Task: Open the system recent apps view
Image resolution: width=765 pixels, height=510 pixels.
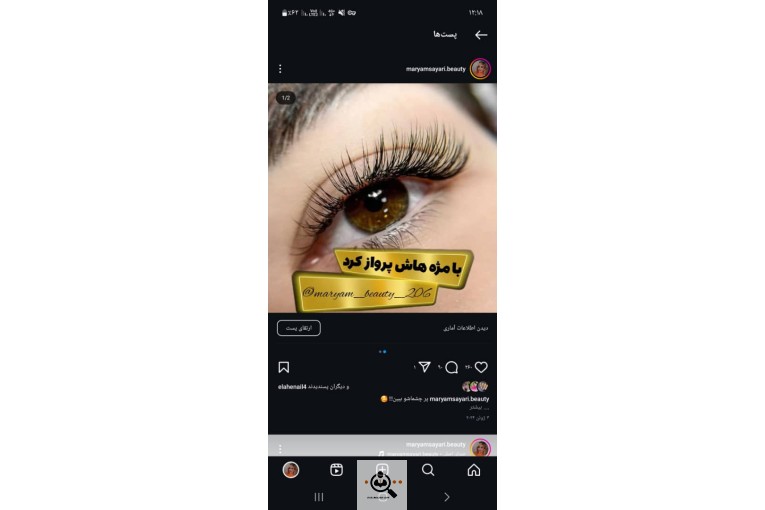Action: click(319, 497)
